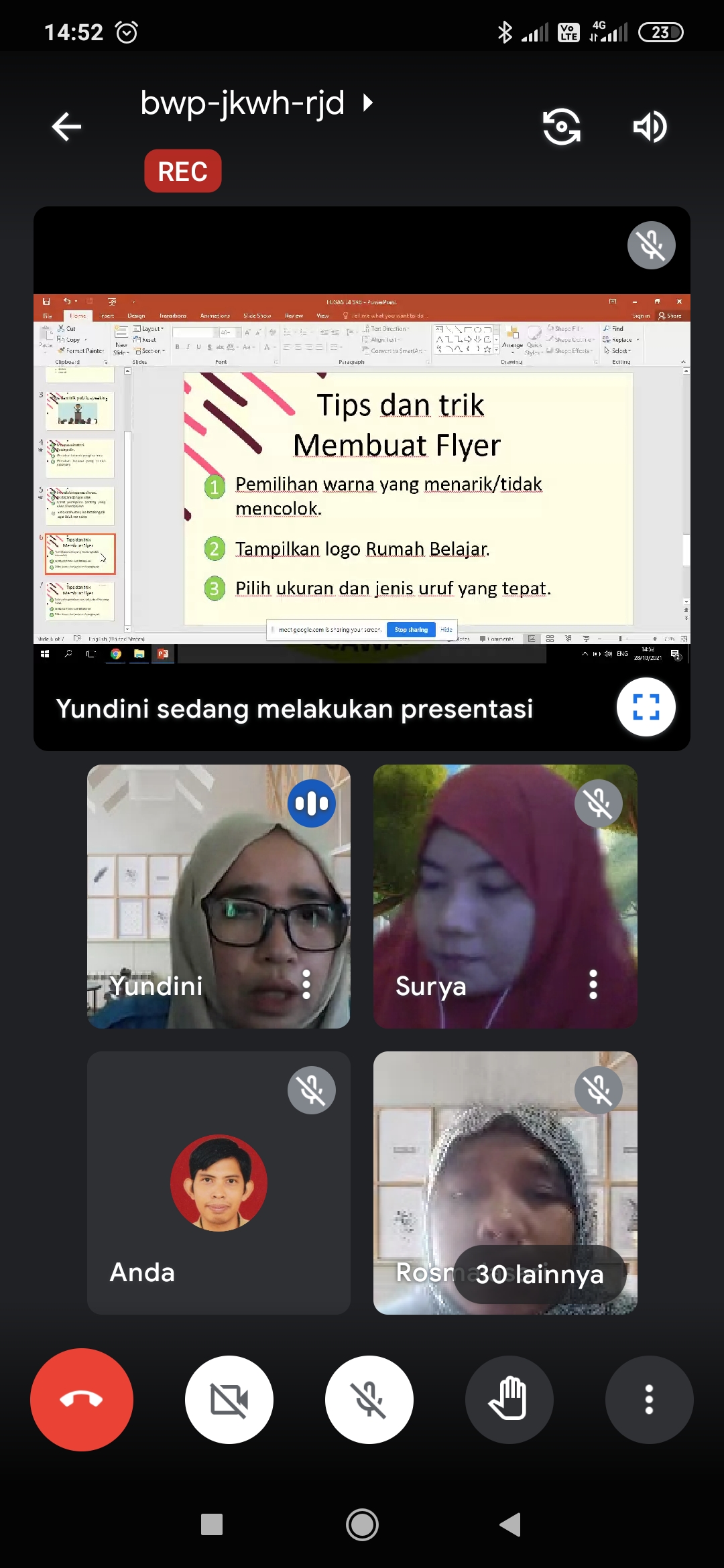Open more call options menu
Image resolution: width=724 pixels, height=1568 pixels.
pyautogui.click(x=648, y=1399)
